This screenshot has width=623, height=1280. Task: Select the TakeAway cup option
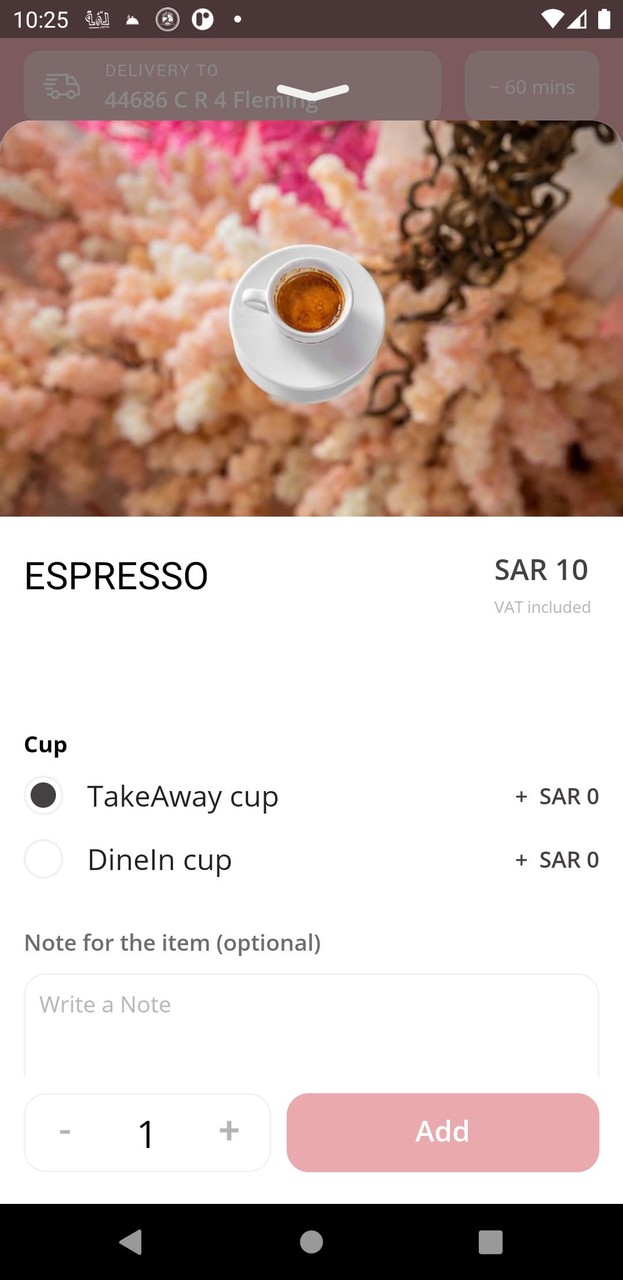(x=44, y=796)
